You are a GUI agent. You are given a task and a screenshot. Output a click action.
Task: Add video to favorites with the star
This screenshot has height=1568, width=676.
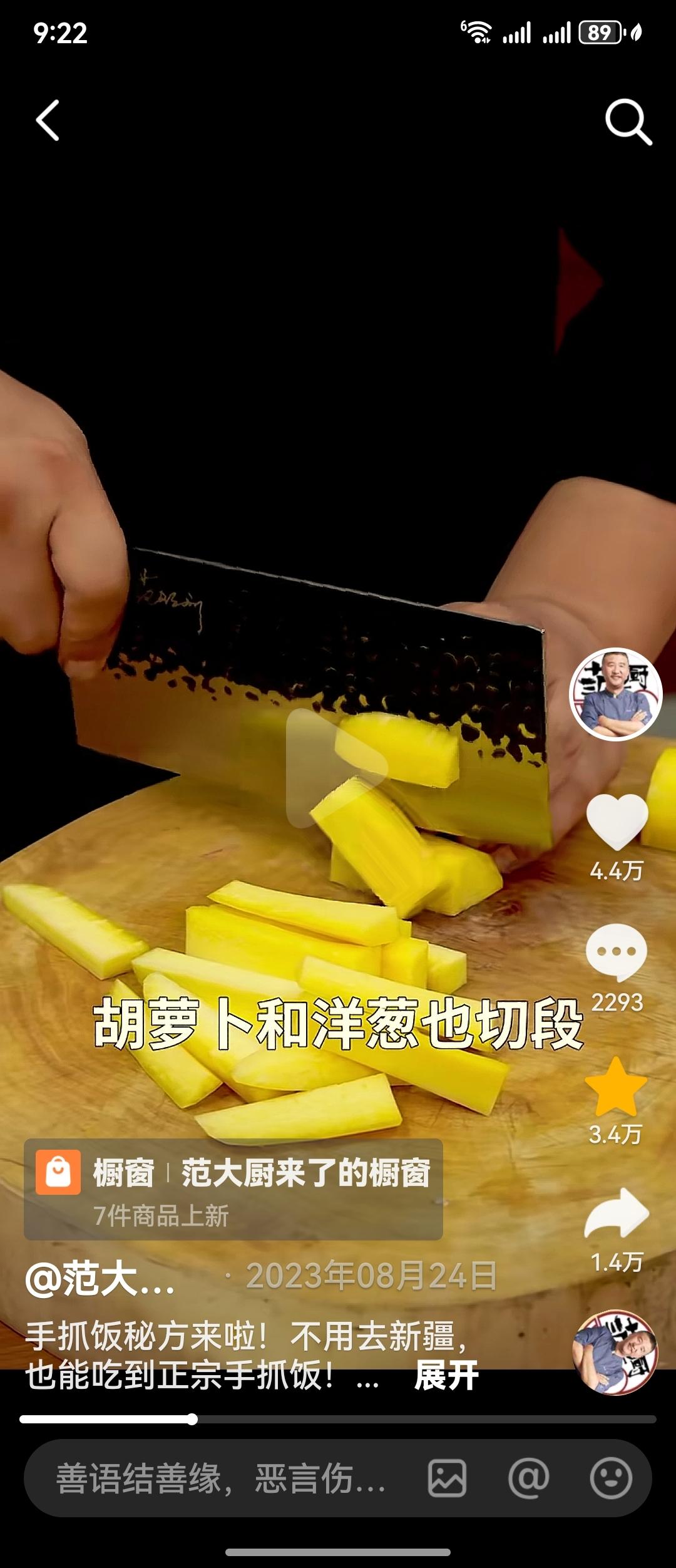click(x=616, y=1088)
